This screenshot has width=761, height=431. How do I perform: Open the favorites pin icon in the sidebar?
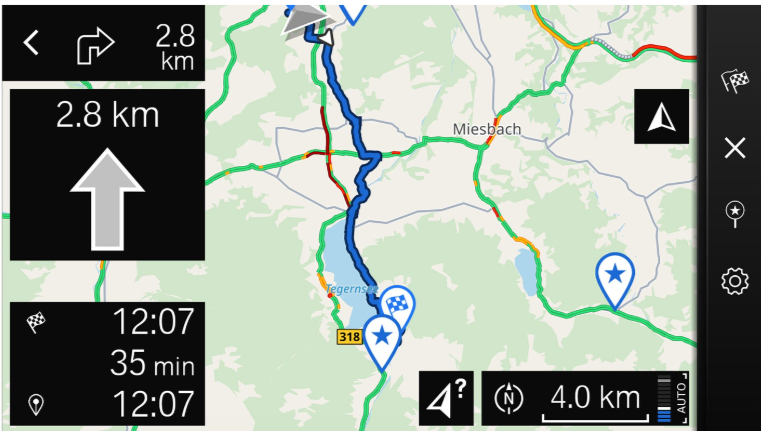tap(735, 213)
